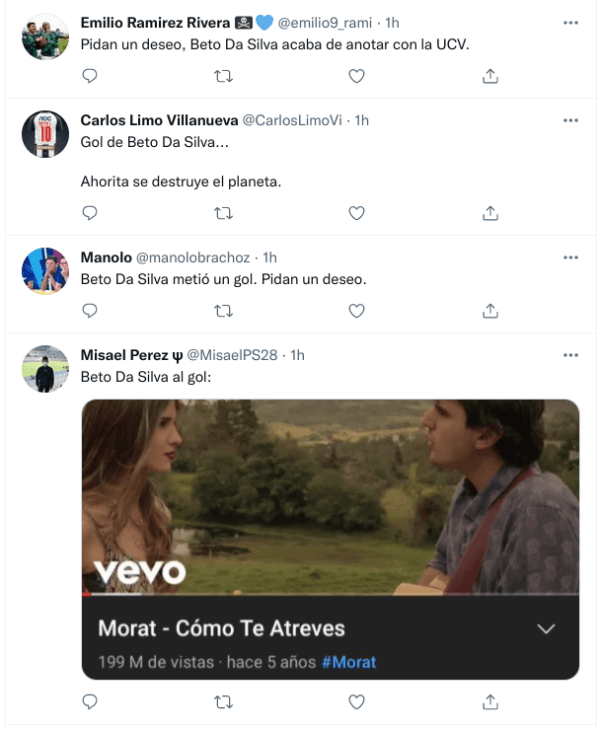Viewport: 600px width, 729px height.
Task: Open overflow menu on Manolo's tweet
Action: point(570,257)
